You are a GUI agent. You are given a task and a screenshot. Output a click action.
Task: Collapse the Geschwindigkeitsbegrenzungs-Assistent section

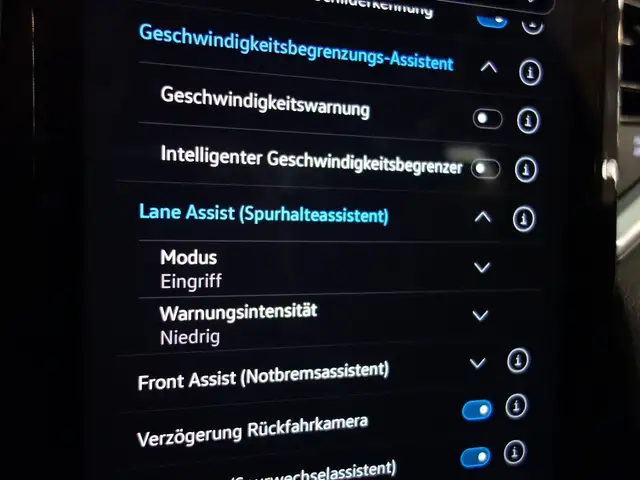click(x=488, y=68)
